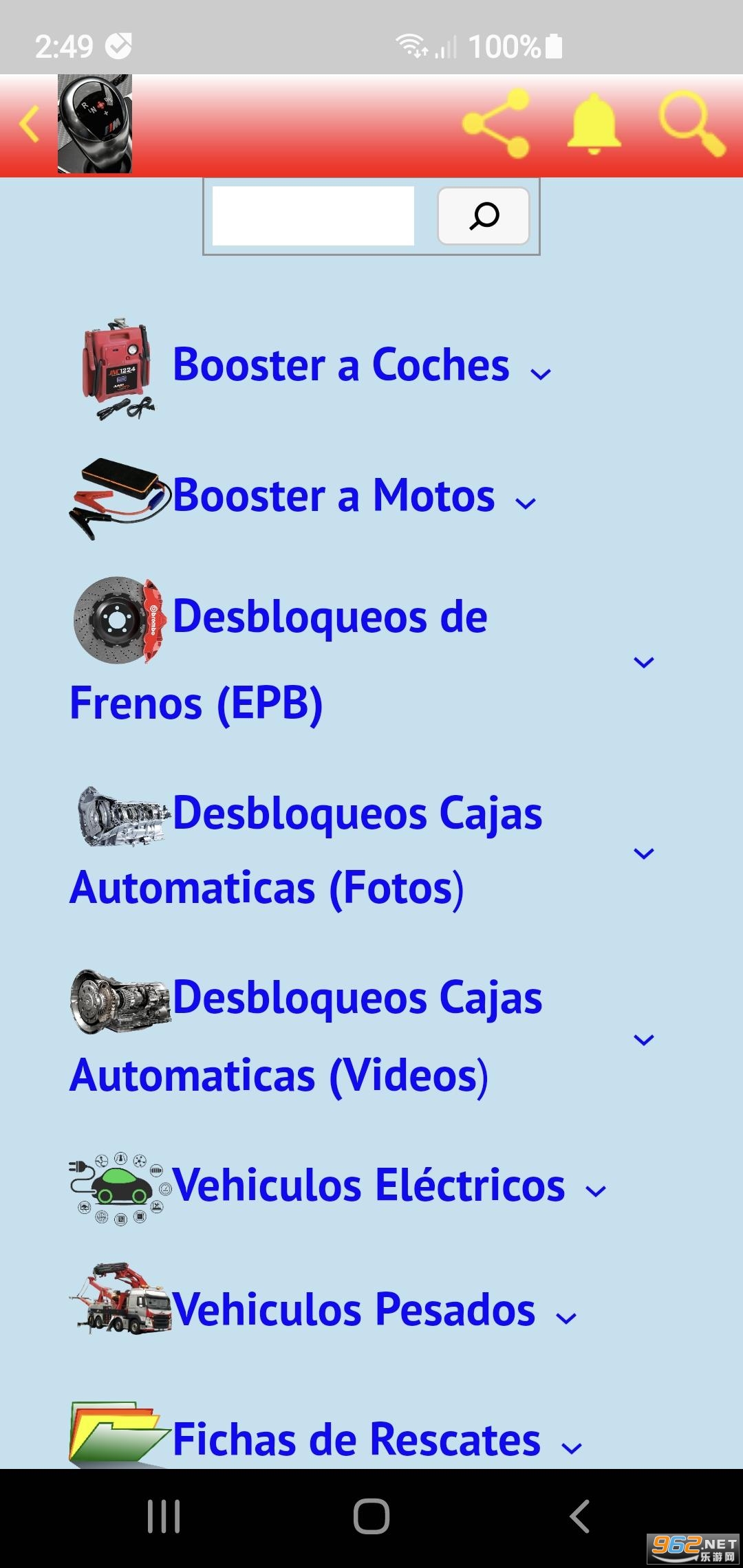
Task: Submit search with the magnifier button
Action: pyautogui.click(x=484, y=216)
